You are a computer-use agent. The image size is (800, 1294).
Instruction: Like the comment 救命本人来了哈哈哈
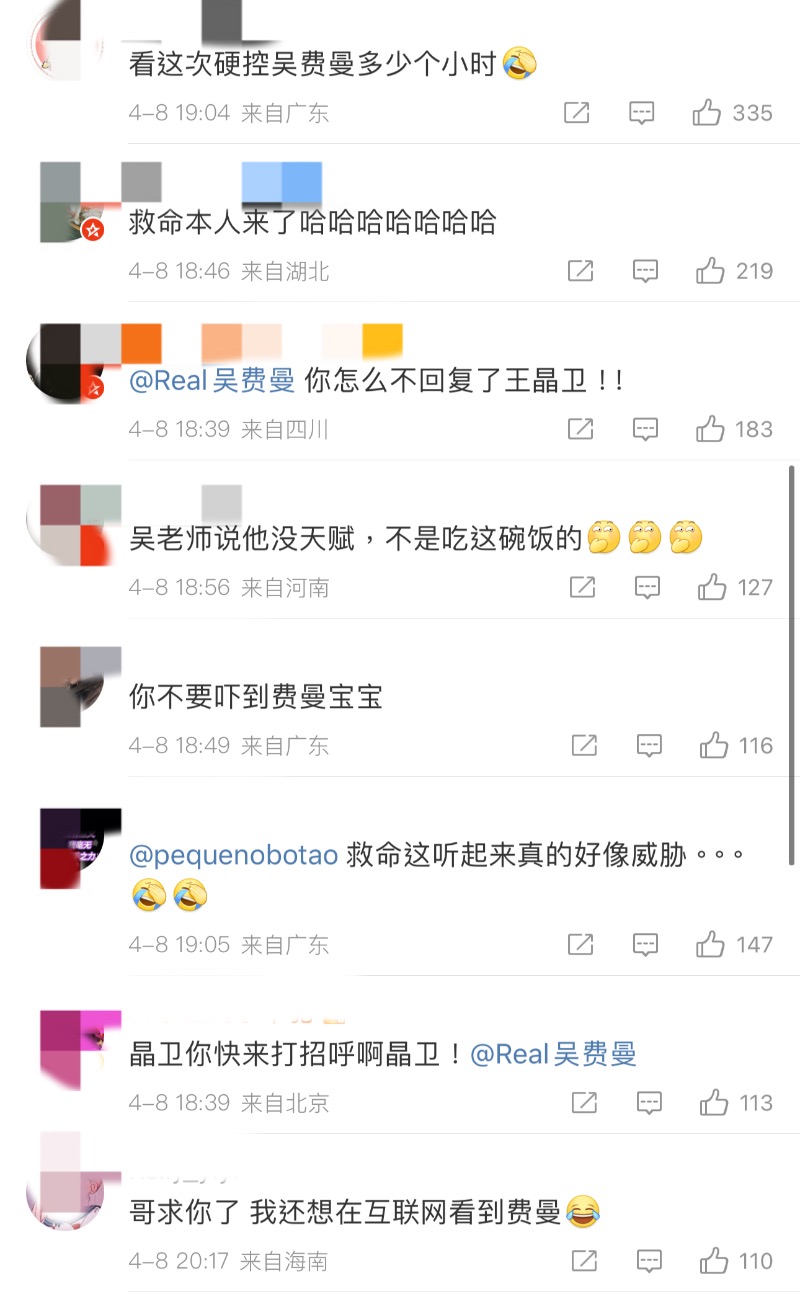tap(710, 271)
